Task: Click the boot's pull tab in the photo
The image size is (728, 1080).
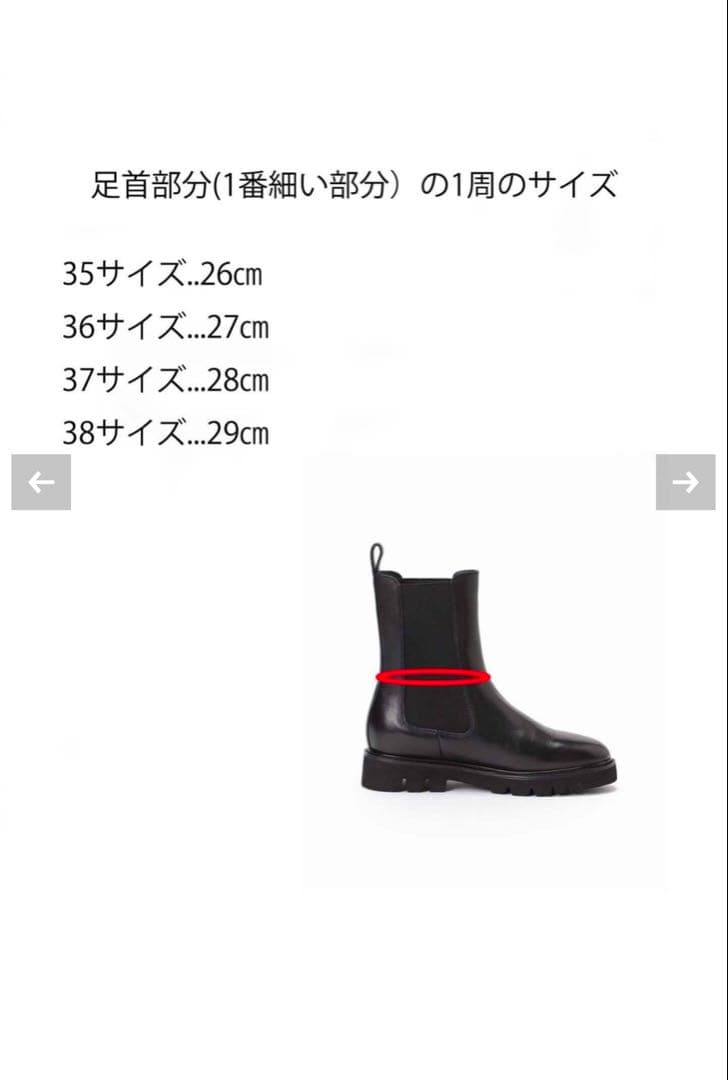Action: [378, 555]
